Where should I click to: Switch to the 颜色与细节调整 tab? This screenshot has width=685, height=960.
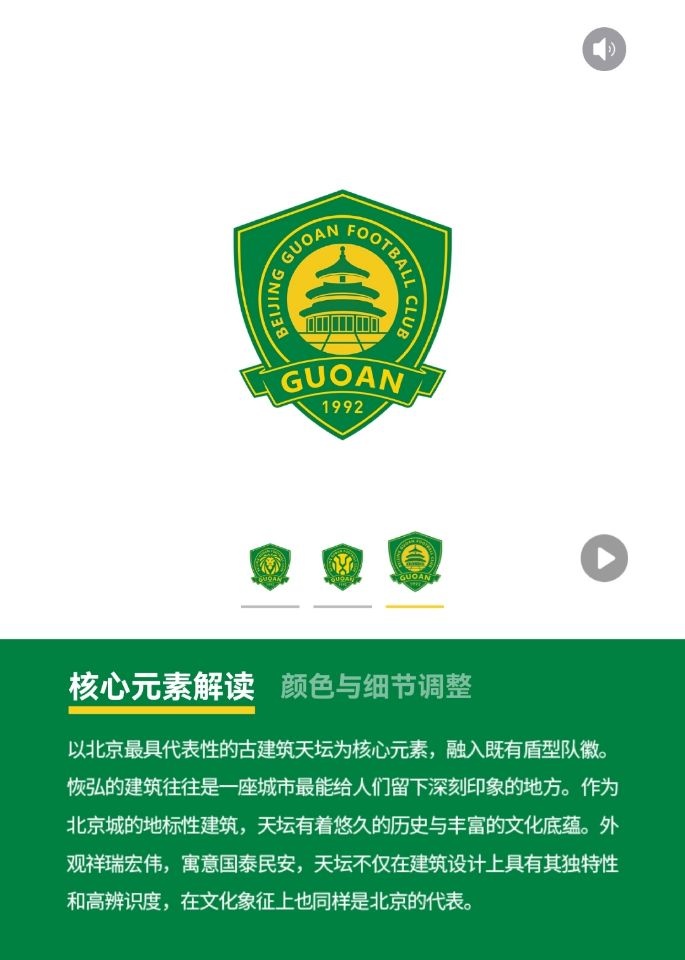pos(376,687)
